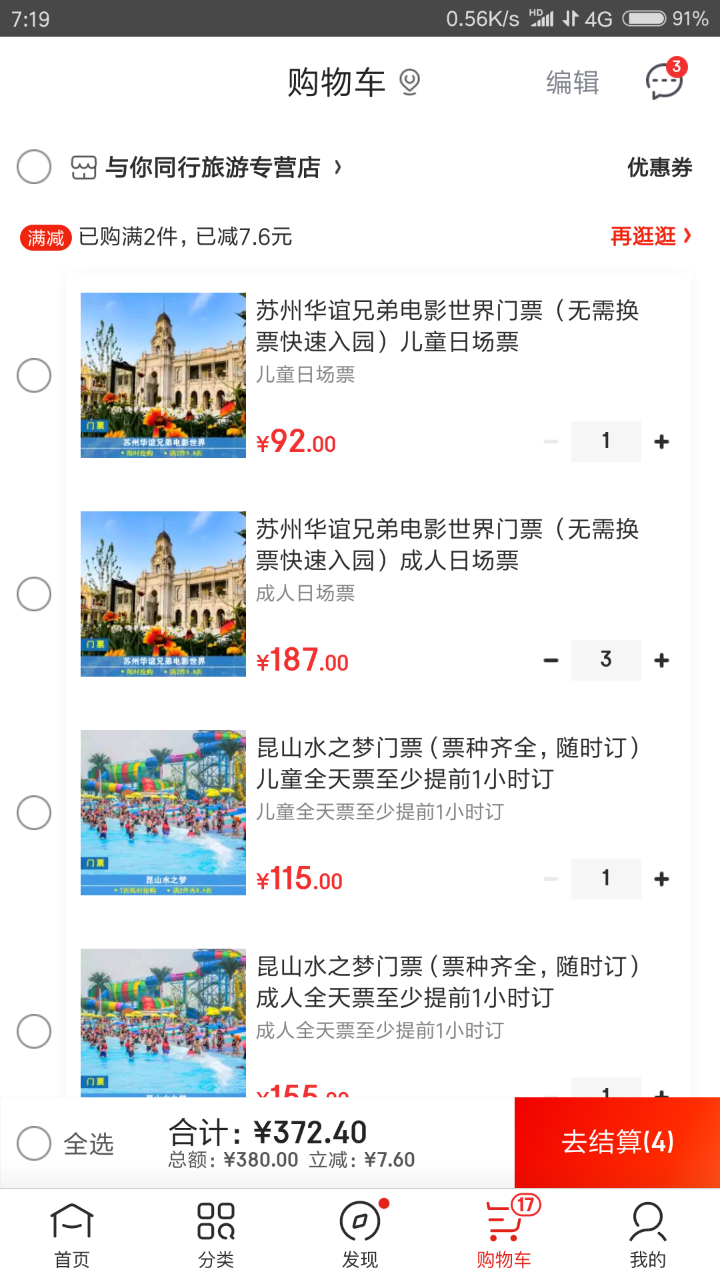Increase quantity of 儿童日场票
This screenshot has height=1280, width=720.
[661, 442]
